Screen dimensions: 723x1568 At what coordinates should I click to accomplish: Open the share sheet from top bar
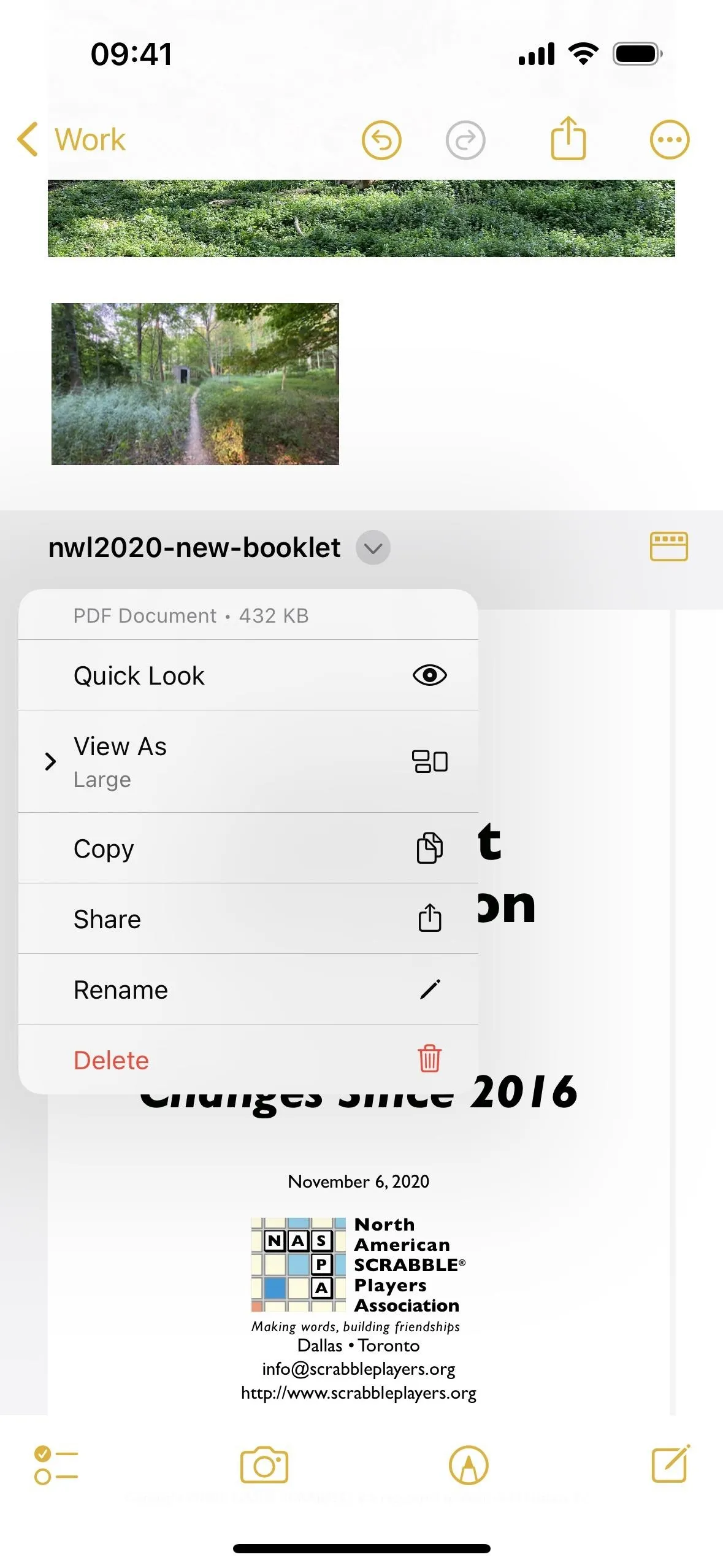point(568,139)
